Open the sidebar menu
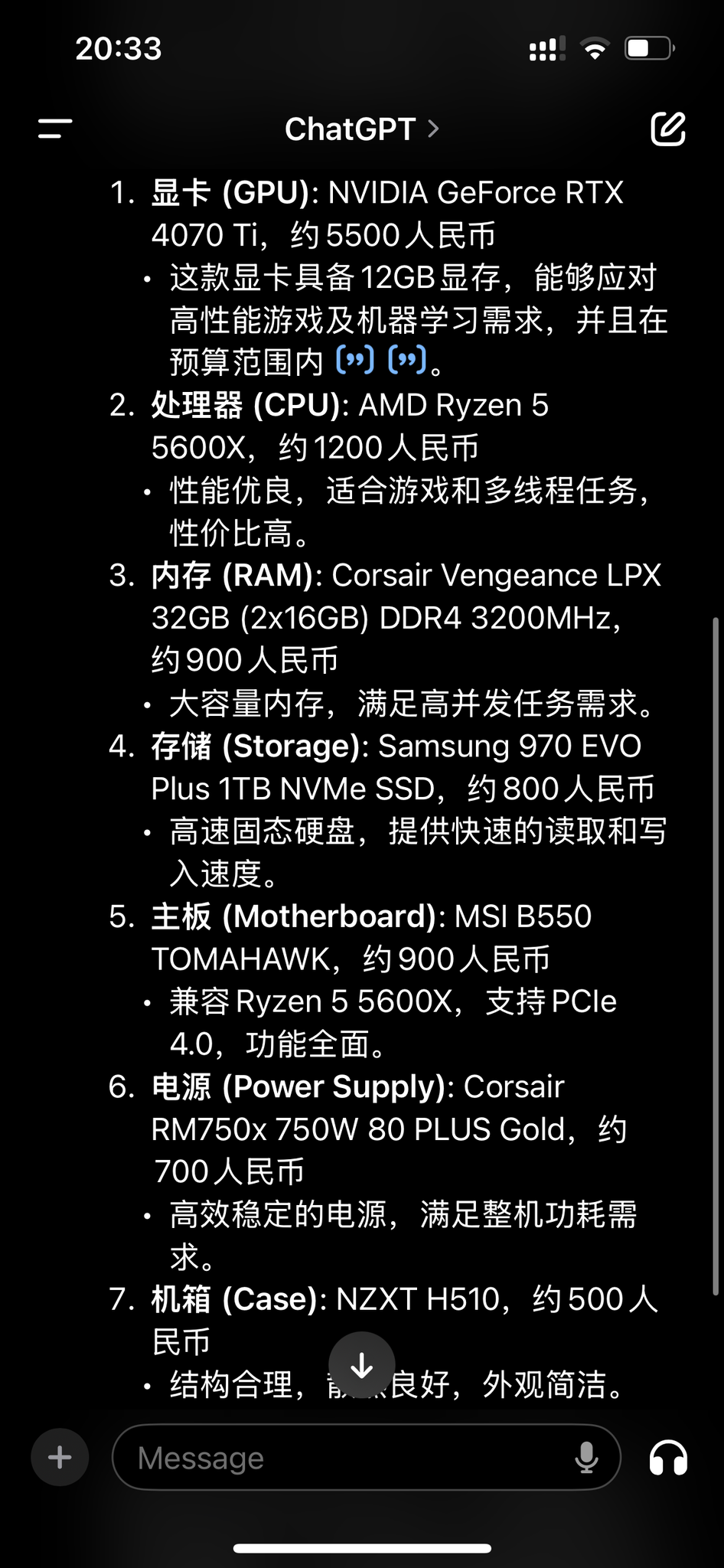Viewport: 724px width, 1568px height. [x=55, y=129]
